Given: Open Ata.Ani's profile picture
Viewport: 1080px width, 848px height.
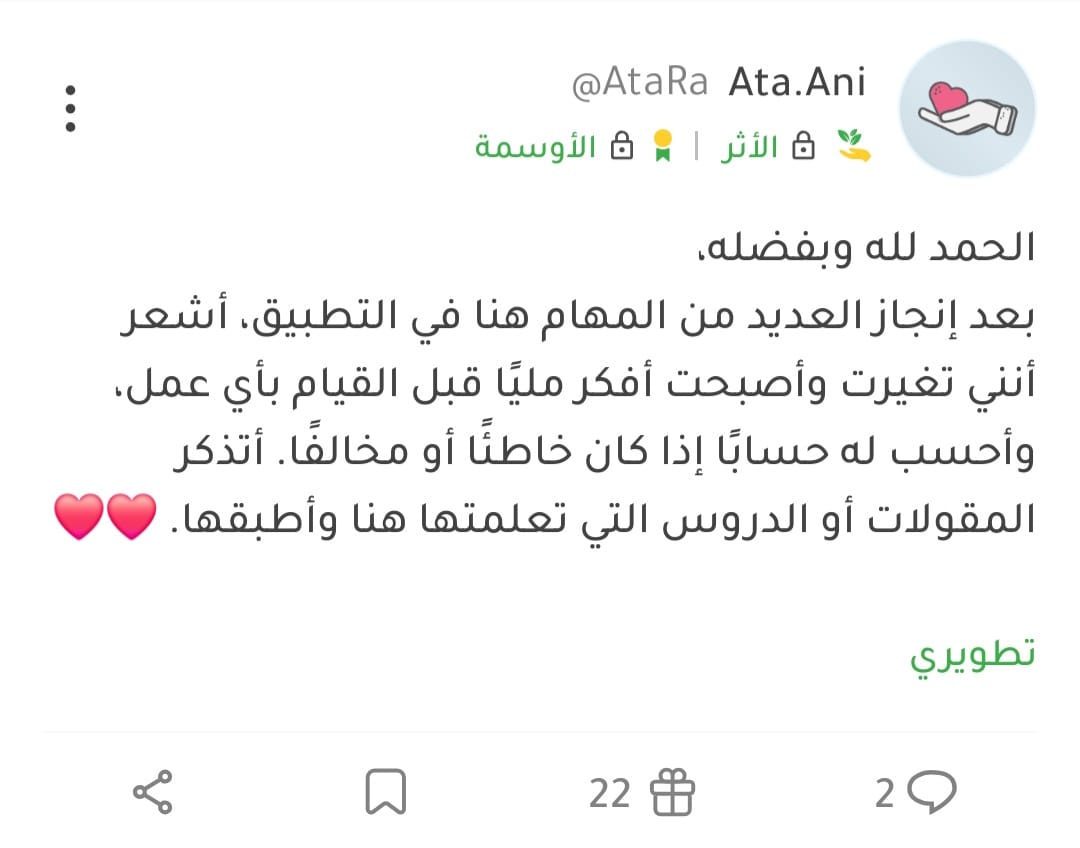Looking at the screenshot, I should 967,109.
